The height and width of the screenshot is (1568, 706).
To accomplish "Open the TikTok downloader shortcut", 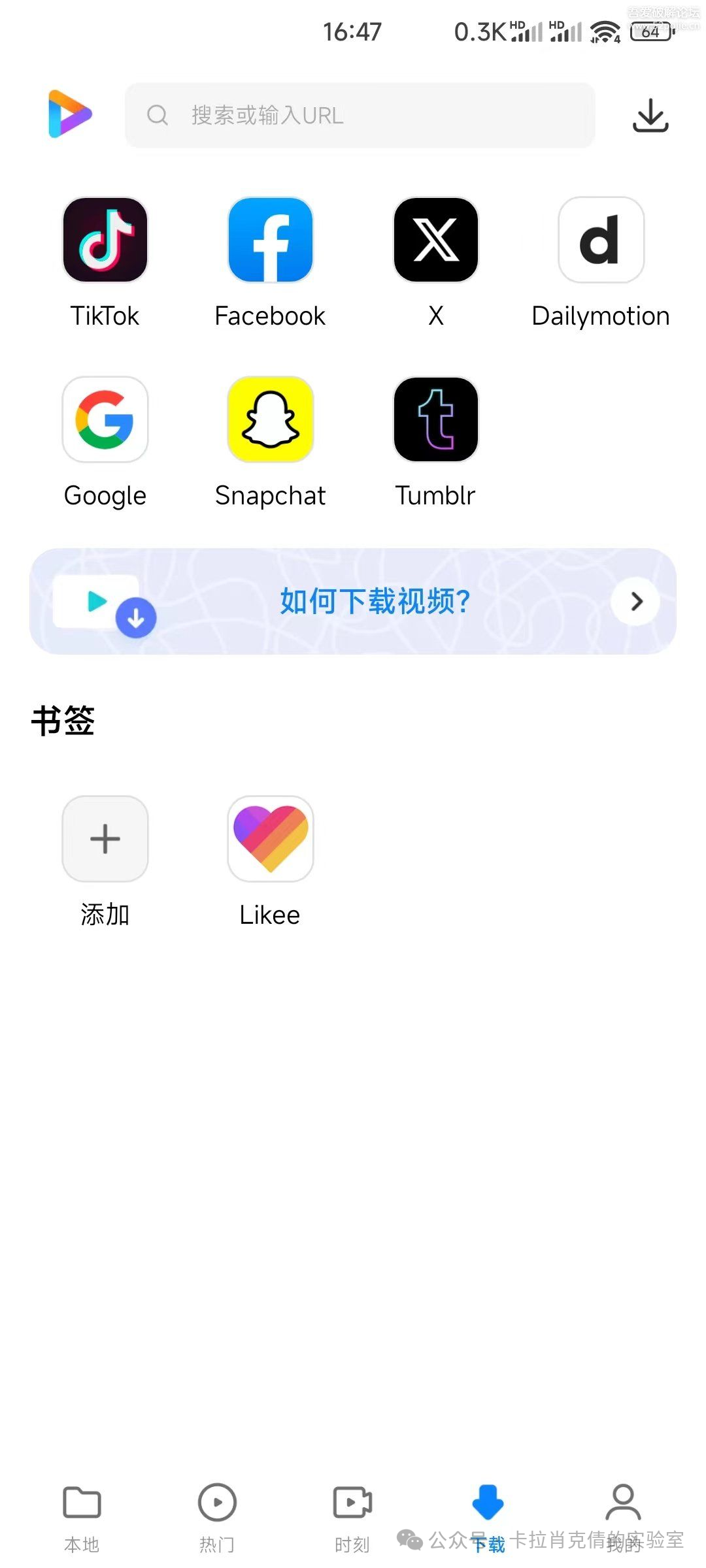I will coord(105,240).
